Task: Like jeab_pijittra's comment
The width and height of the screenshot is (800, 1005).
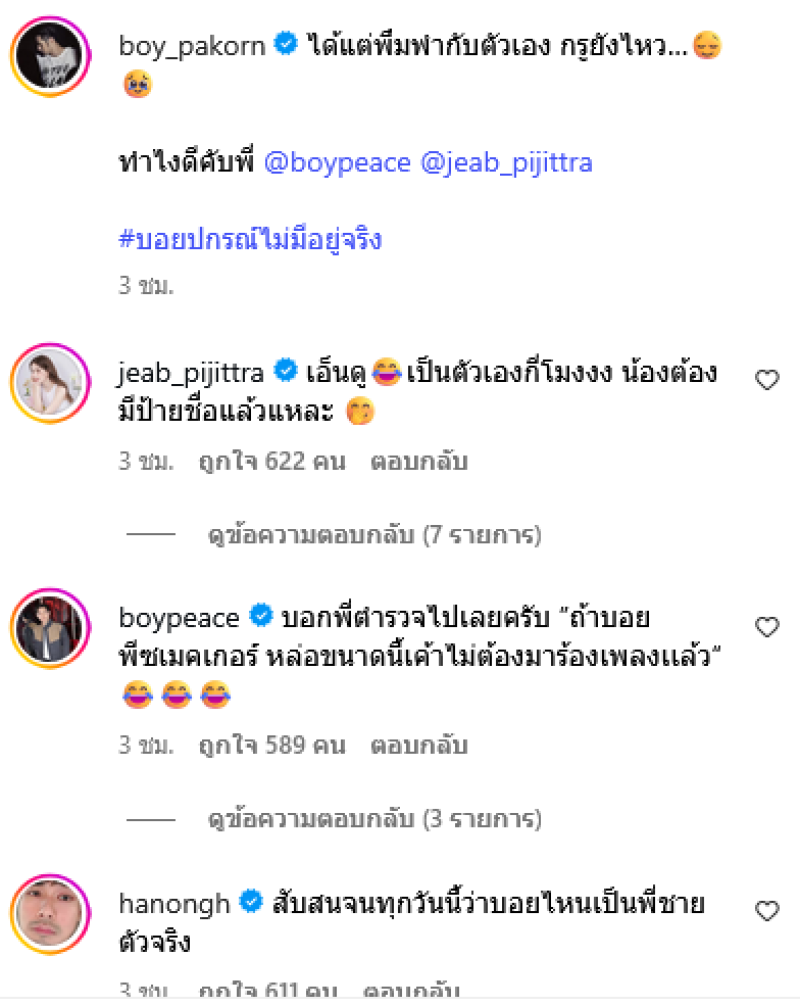Action: (767, 380)
